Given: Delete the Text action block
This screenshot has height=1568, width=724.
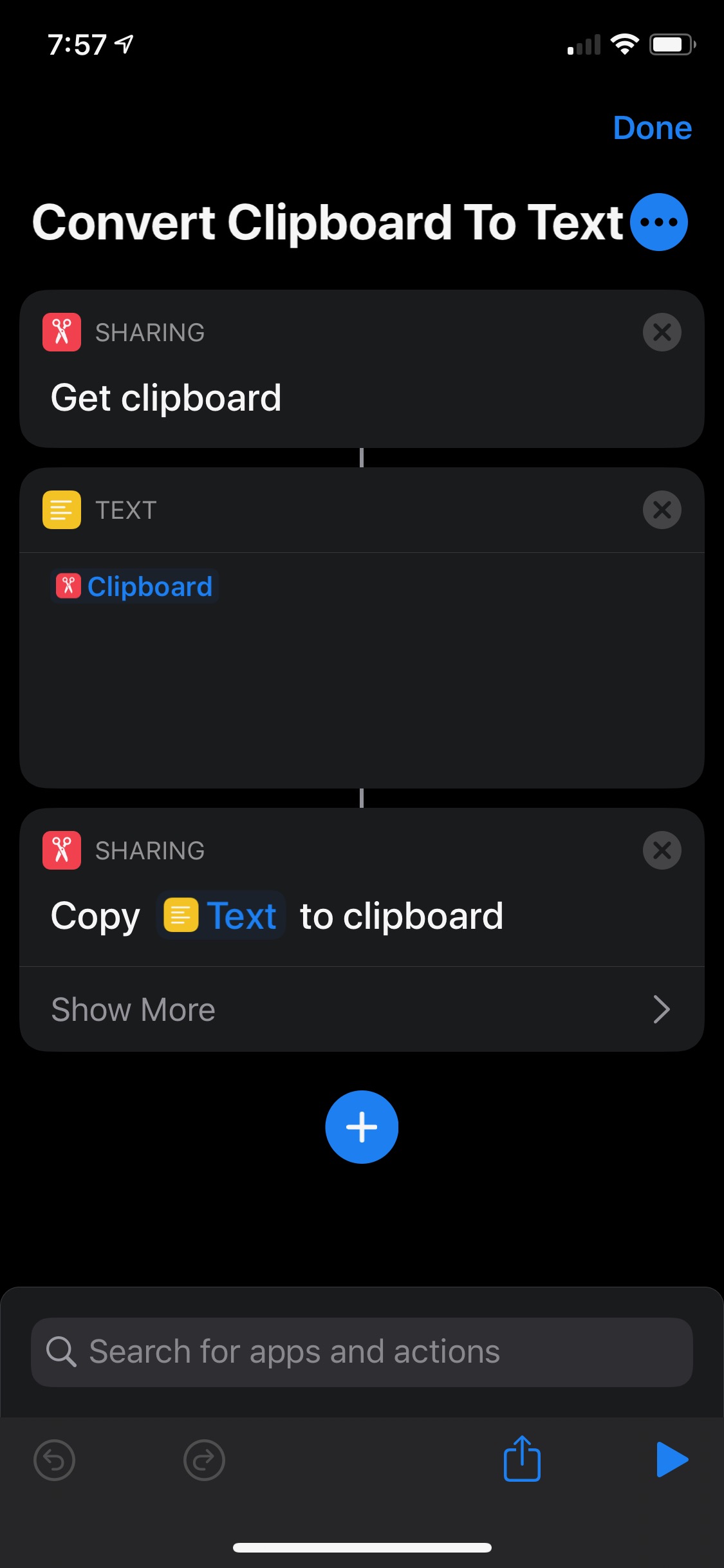Looking at the screenshot, I should click(x=662, y=510).
